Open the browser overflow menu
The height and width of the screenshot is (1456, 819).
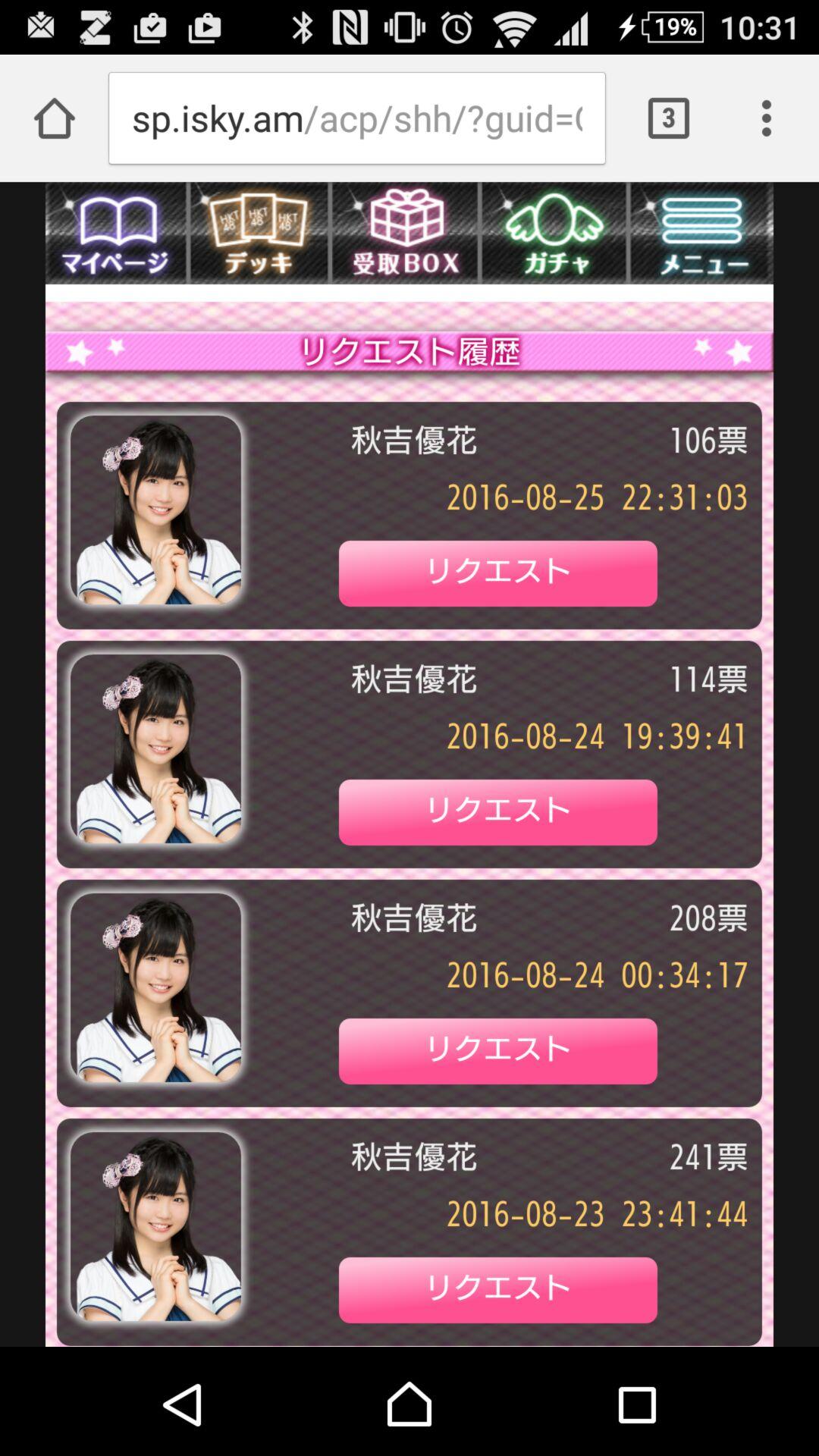pyautogui.click(x=767, y=118)
